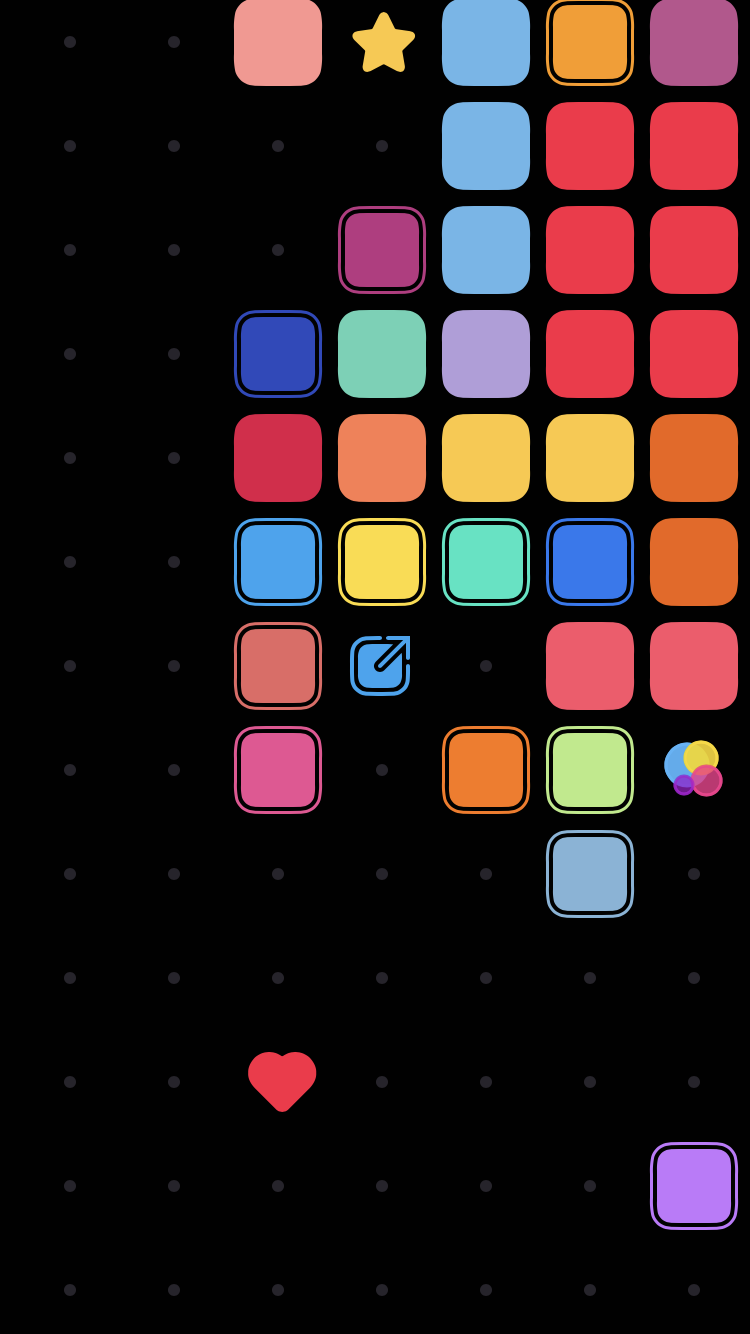Choose the mint green swatch
Image resolution: width=750 pixels, height=1334 pixels.
pyautogui.click(x=382, y=354)
